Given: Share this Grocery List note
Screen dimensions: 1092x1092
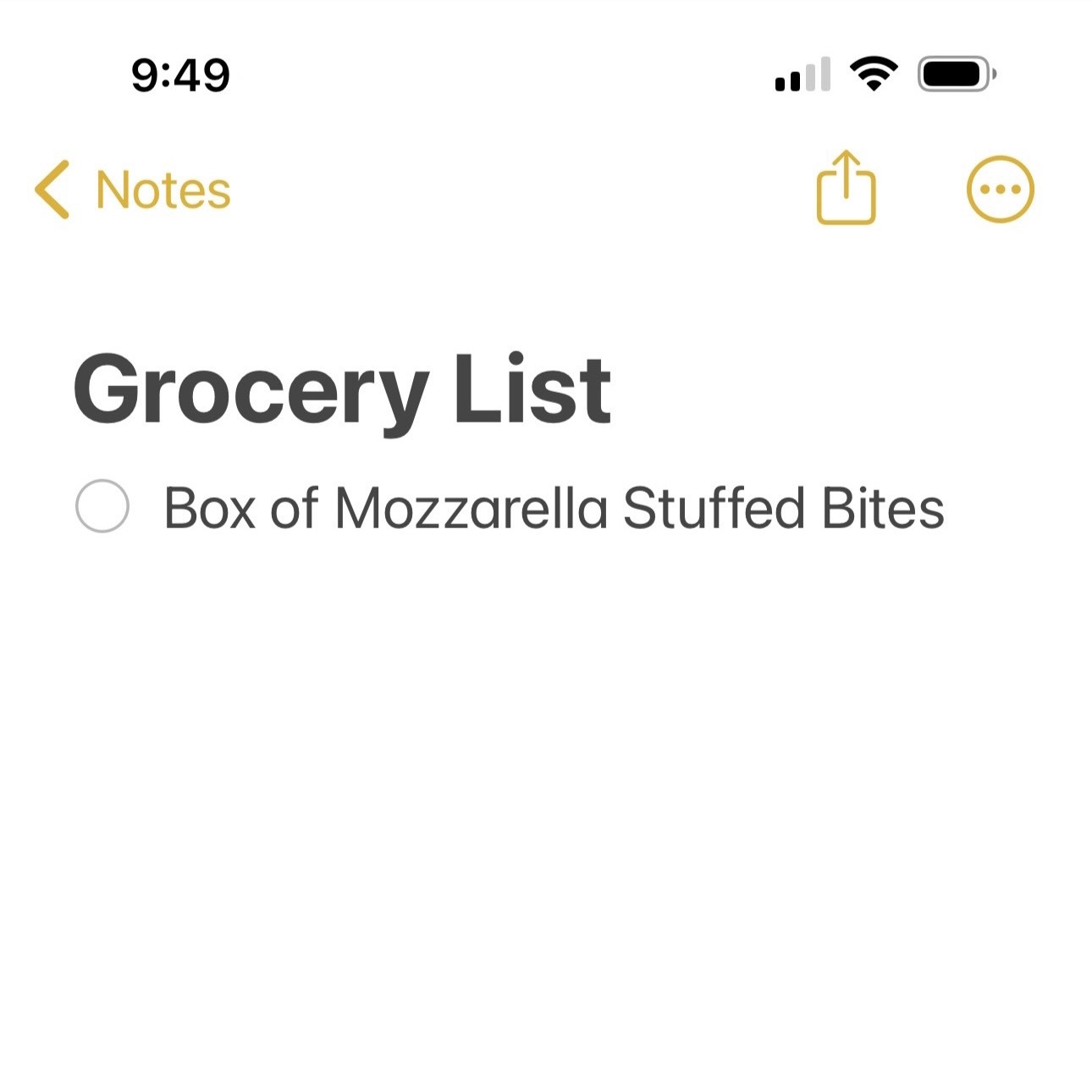Looking at the screenshot, I should tap(846, 188).
